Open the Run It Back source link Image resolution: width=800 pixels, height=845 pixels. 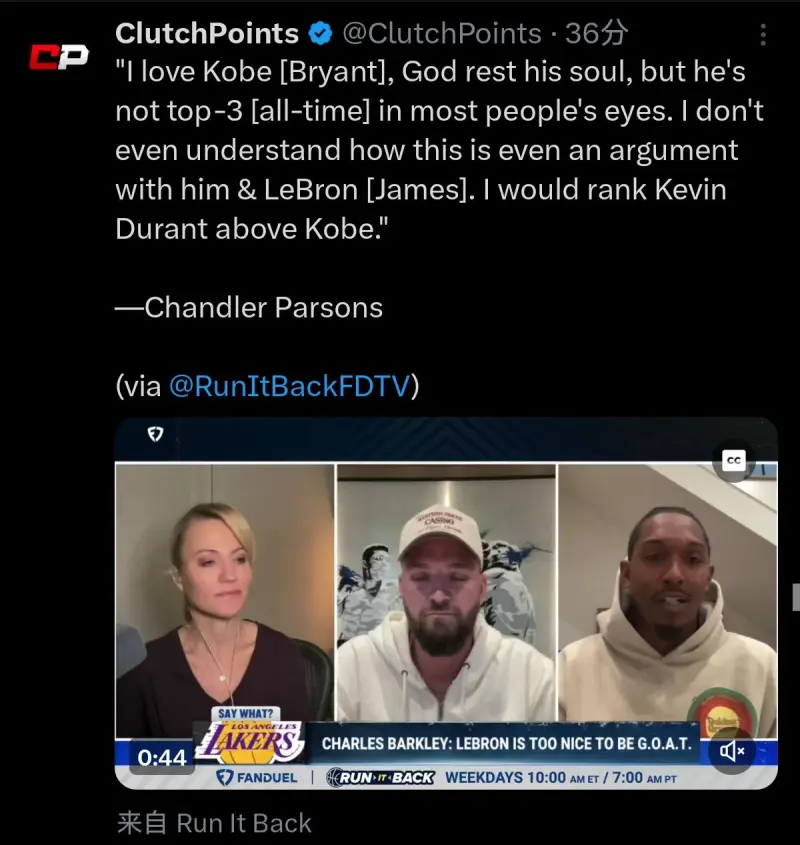click(x=243, y=823)
